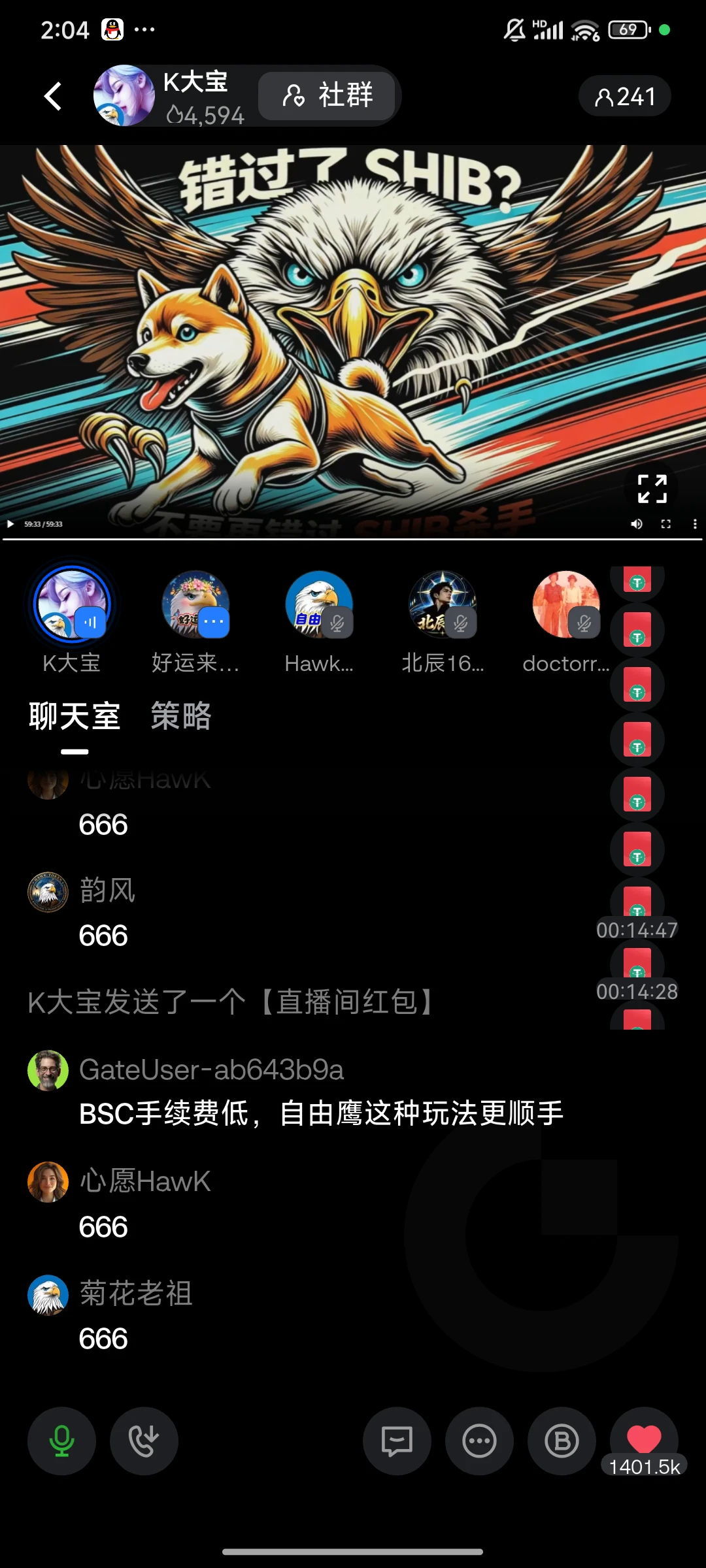Play the video with the small play icon
This screenshot has width=706, height=1568.
point(10,524)
